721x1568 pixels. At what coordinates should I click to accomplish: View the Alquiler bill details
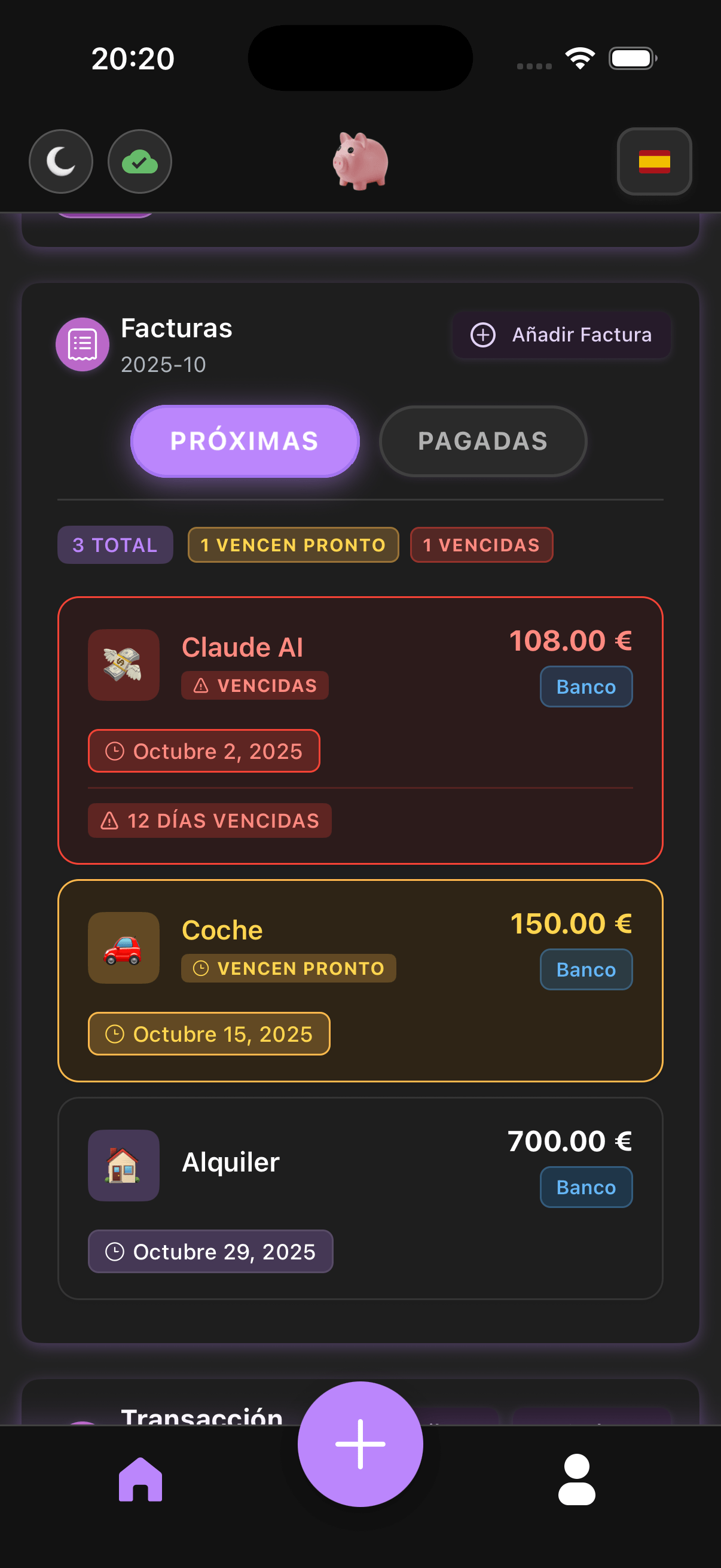coord(360,1197)
